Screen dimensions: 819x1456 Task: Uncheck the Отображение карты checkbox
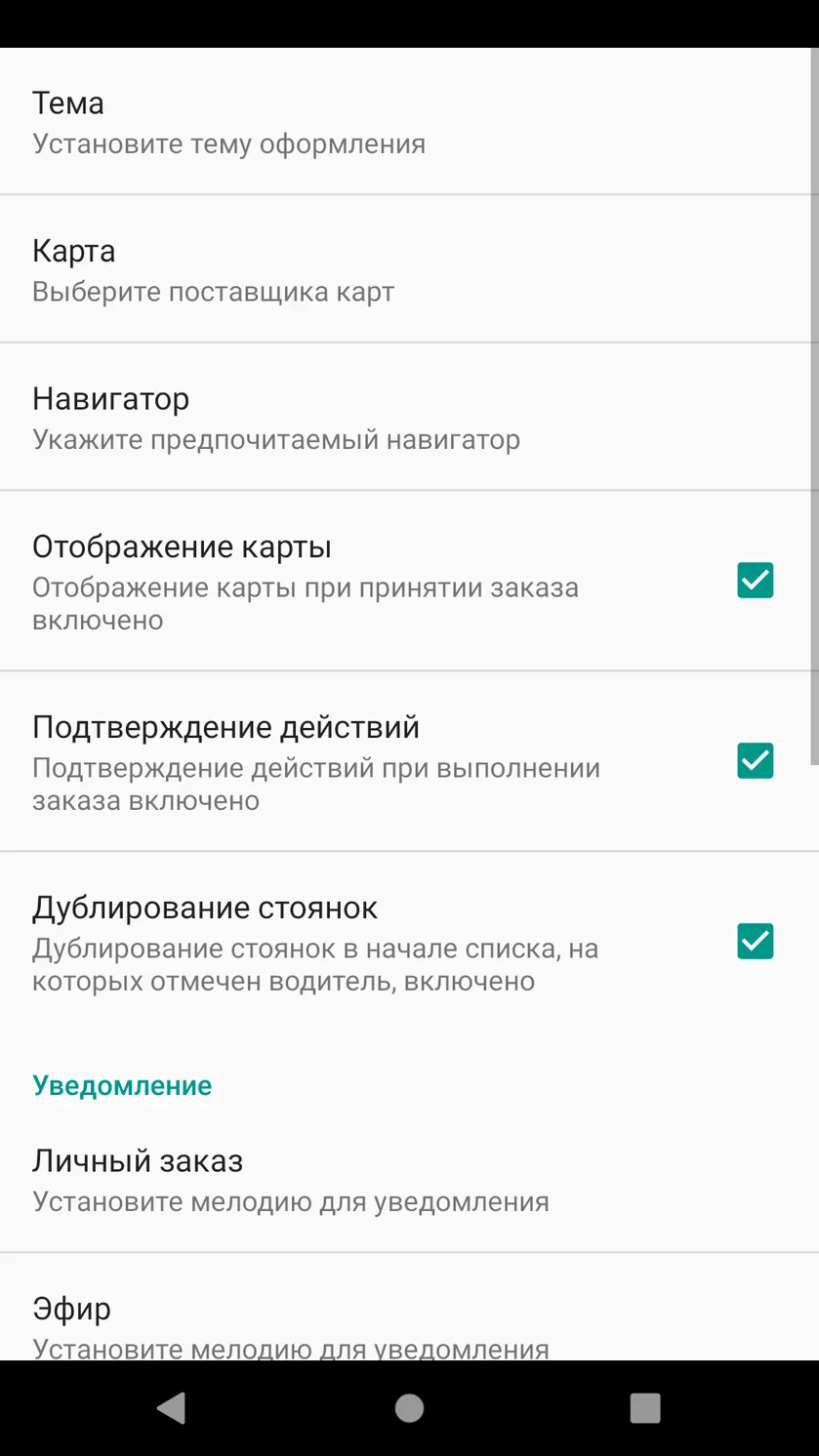pyautogui.click(x=755, y=581)
